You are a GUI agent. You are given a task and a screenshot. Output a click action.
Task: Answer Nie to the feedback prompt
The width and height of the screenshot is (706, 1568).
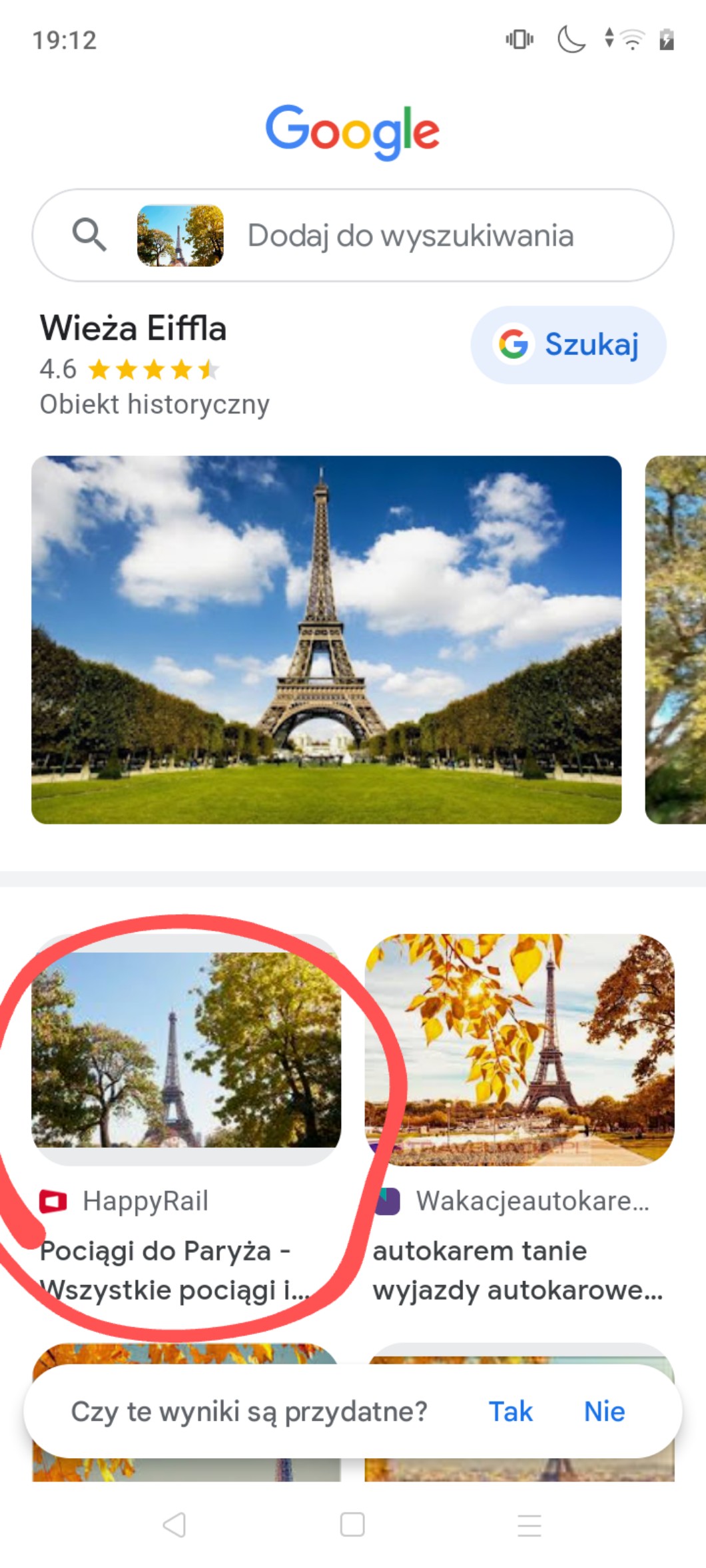point(604,1411)
